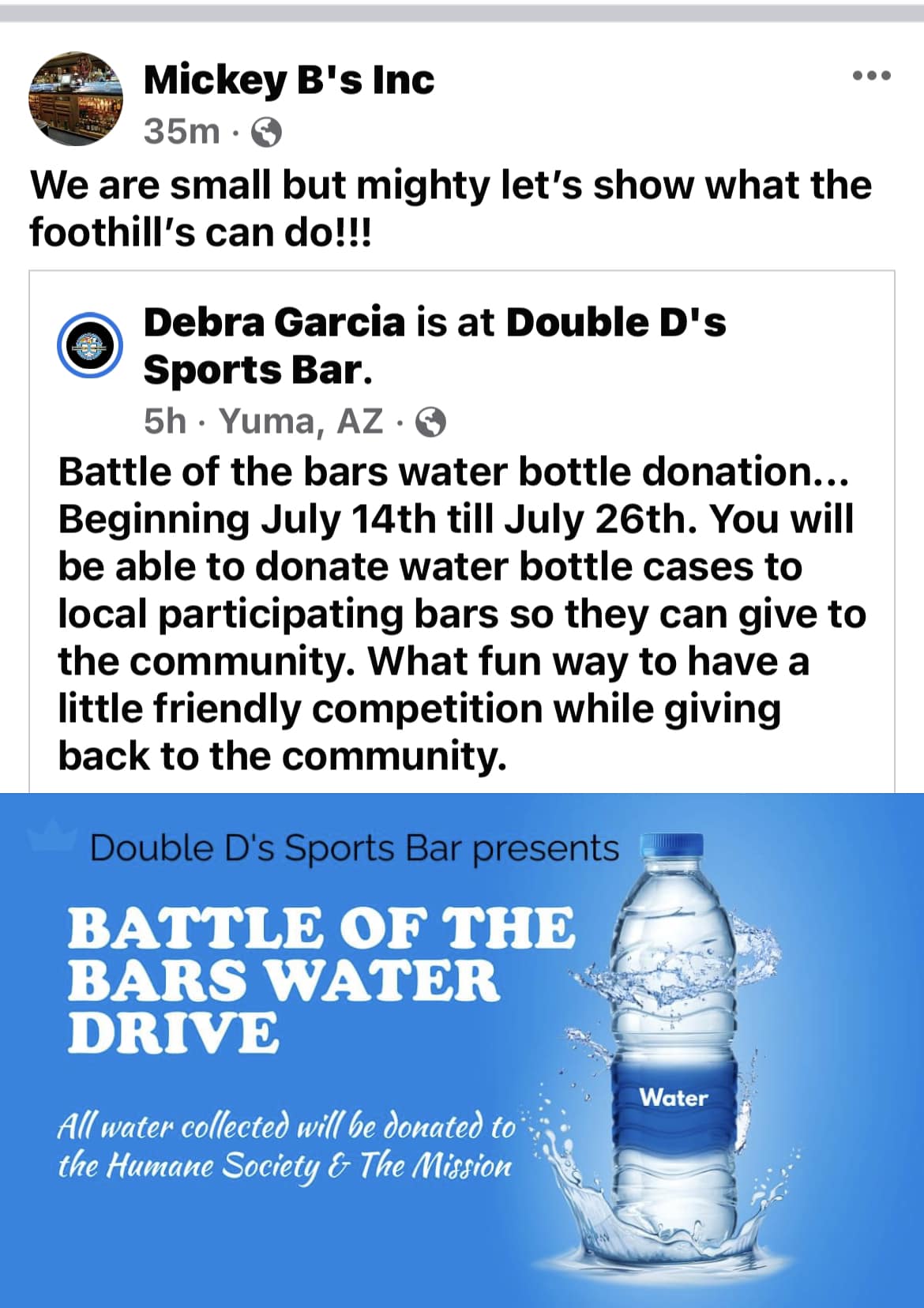
Task: Open Debra Garcia's profile link
Action: click(x=274, y=322)
